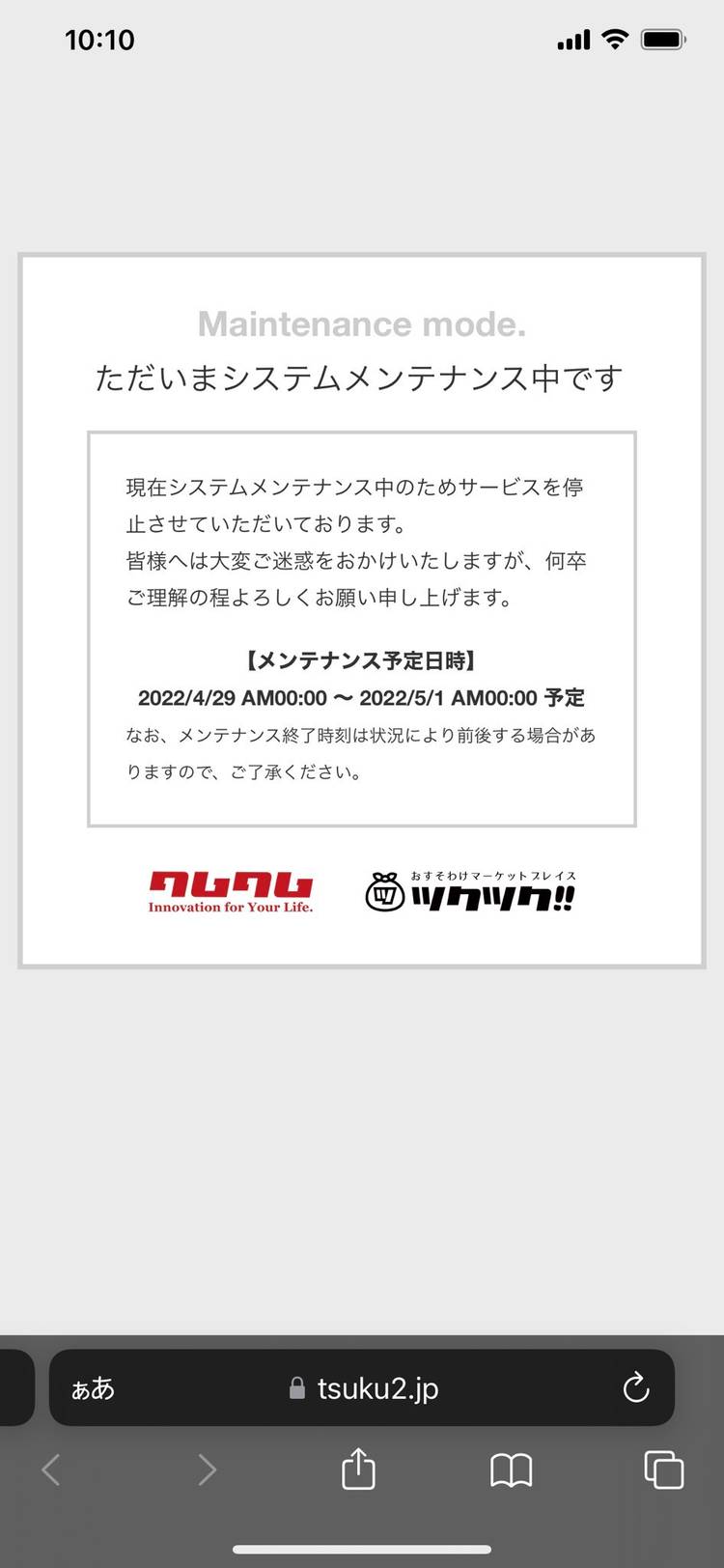Image resolution: width=724 pixels, height=1568 pixels.
Task: Reload the tsuku2.jp page
Action: pyautogui.click(x=635, y=1388)
